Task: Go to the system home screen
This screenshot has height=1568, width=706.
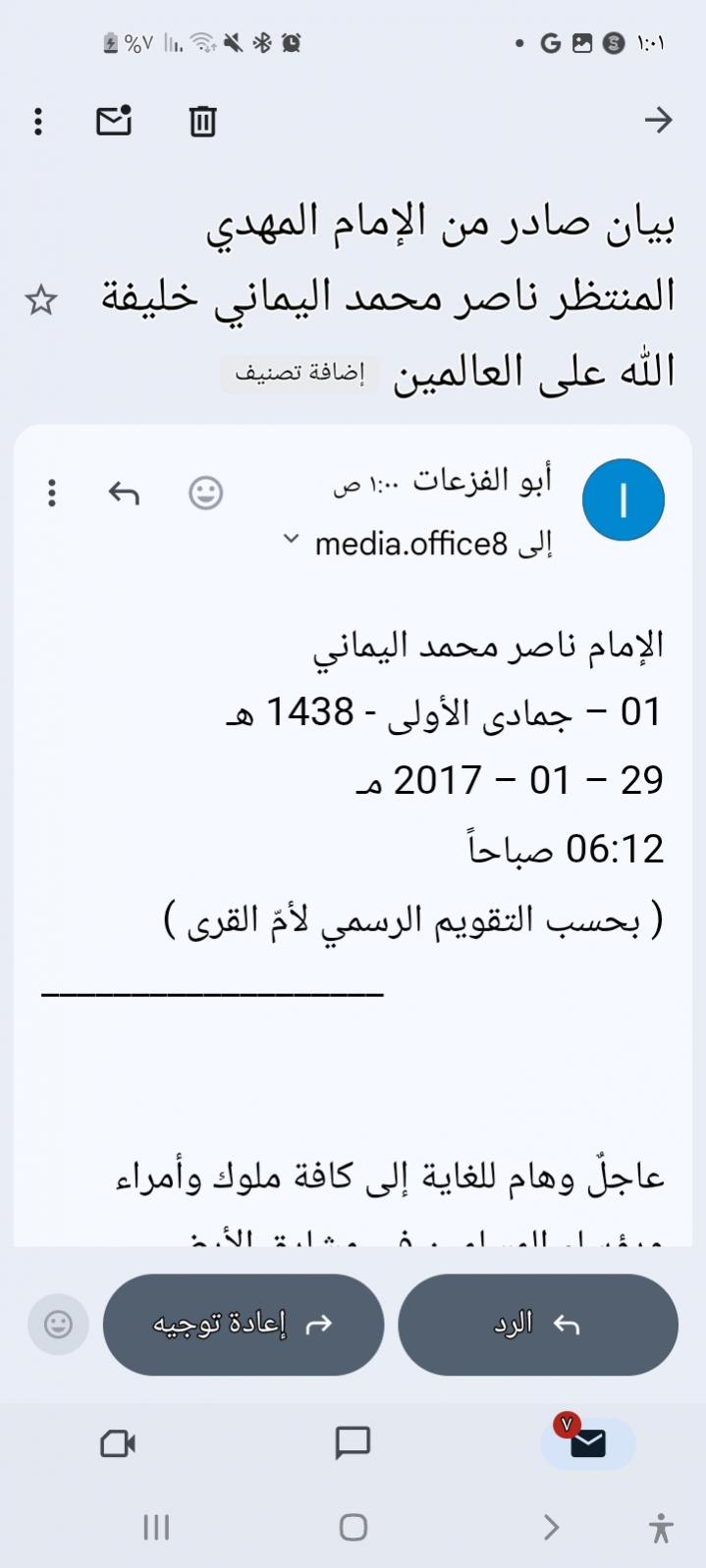Action: [353, 1527]
